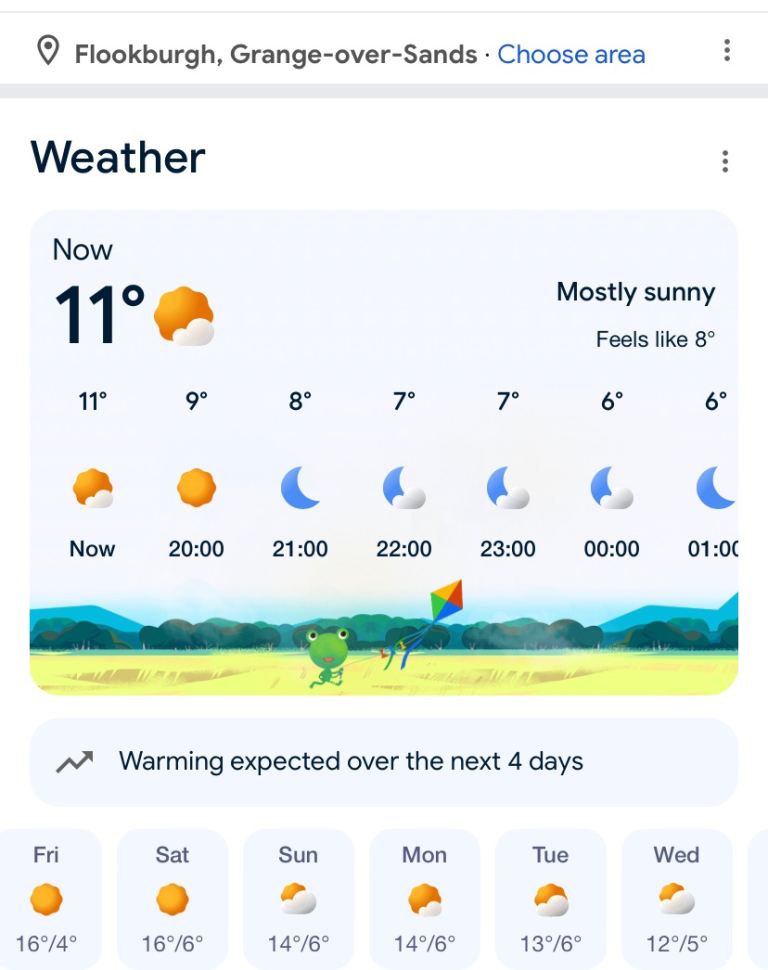Open the warming expected trend banner
Viewport: 768px width, 970px height.
pyautogui.click(x=384, y=762)
